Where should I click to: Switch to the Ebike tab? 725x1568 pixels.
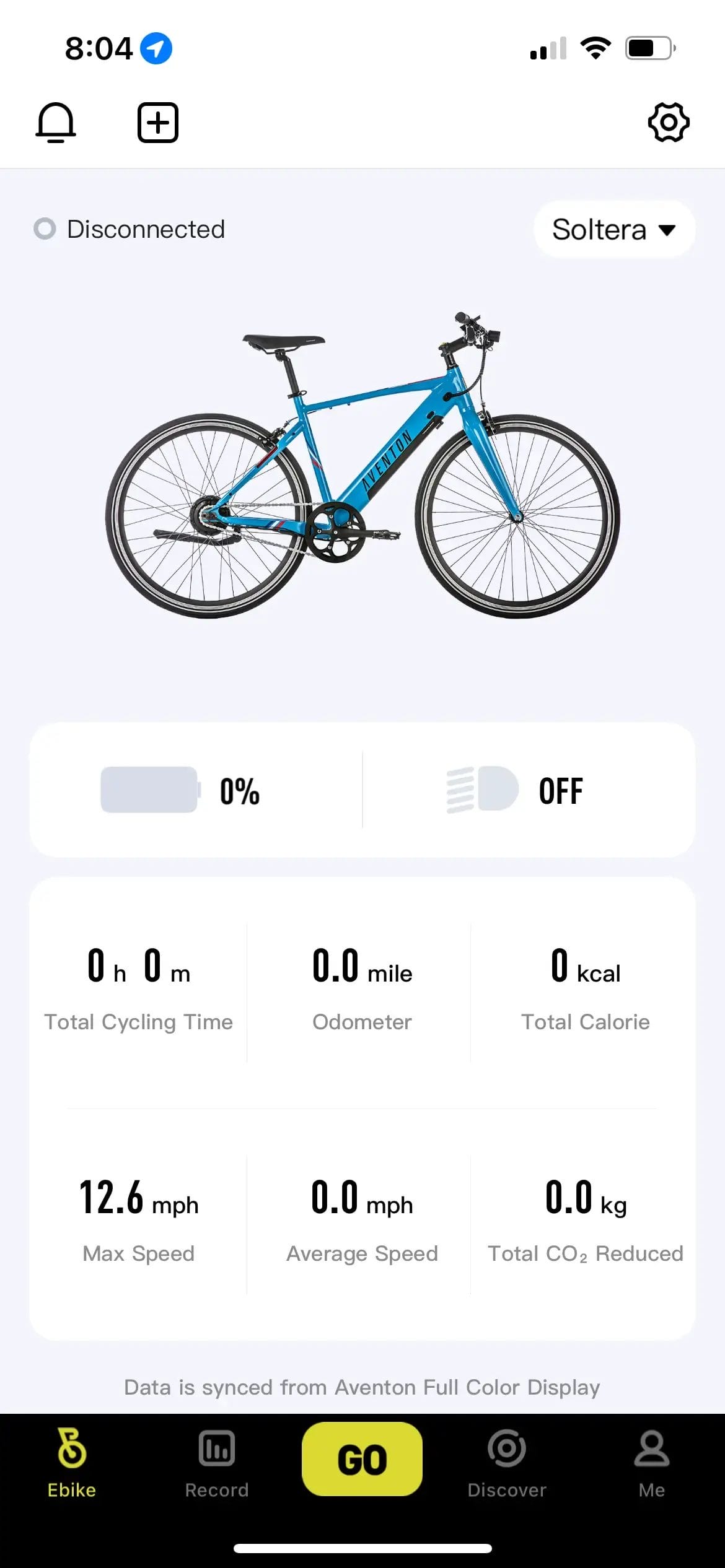pyautogui.click(x=72, y=1463)
